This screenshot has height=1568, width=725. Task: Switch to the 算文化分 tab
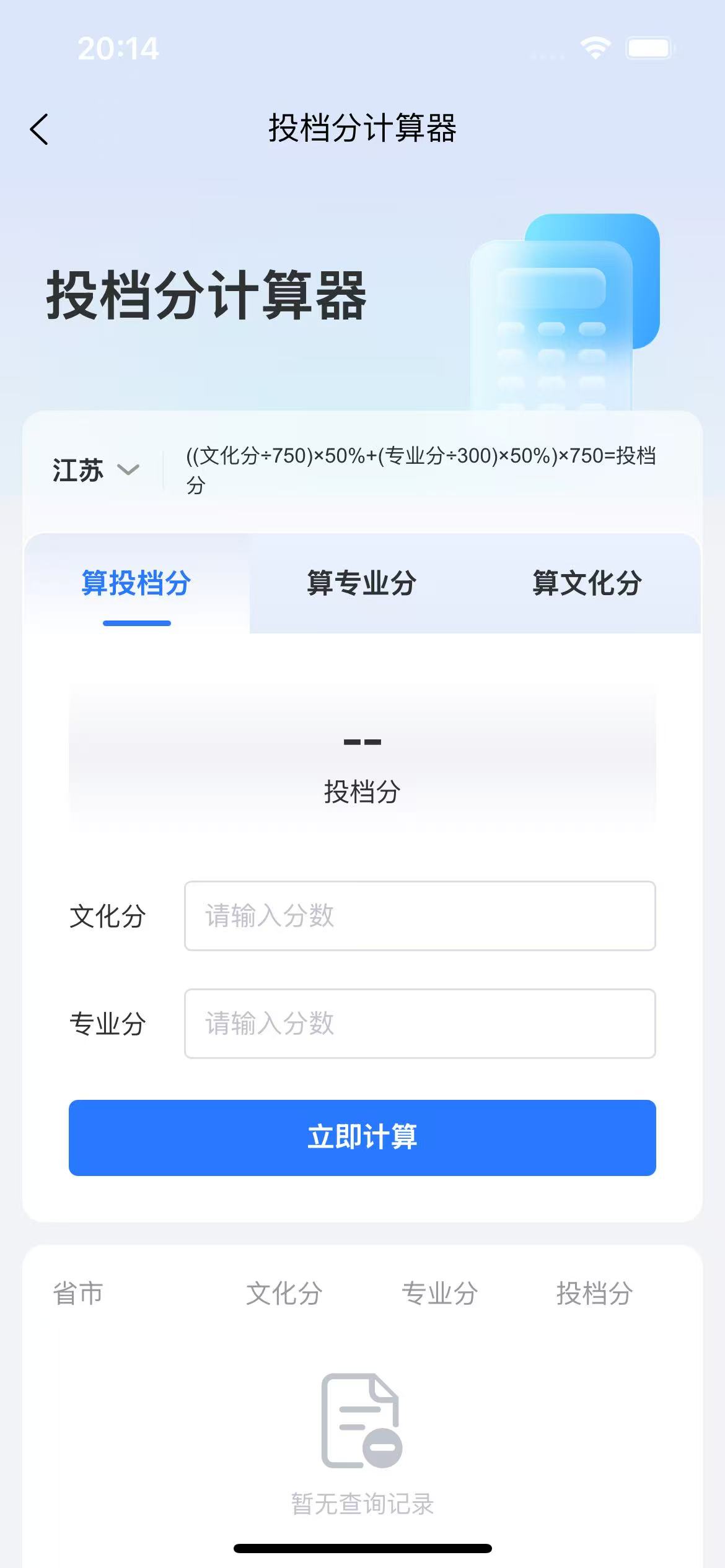587,583
